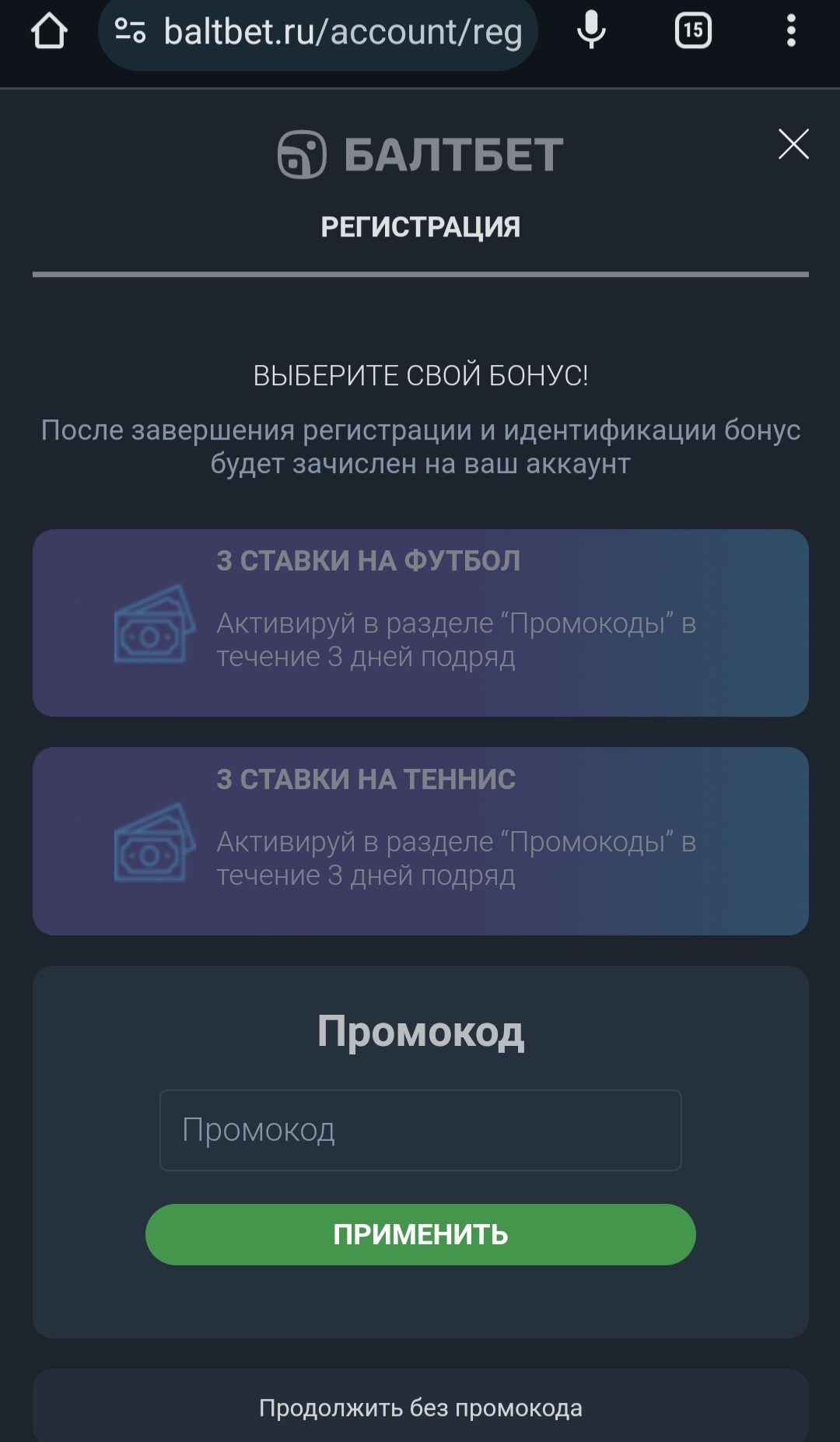The image size is (840, 1442).
Task: Продолжить без промокода
Action: pyautogui.click(x=420, y=1407)
